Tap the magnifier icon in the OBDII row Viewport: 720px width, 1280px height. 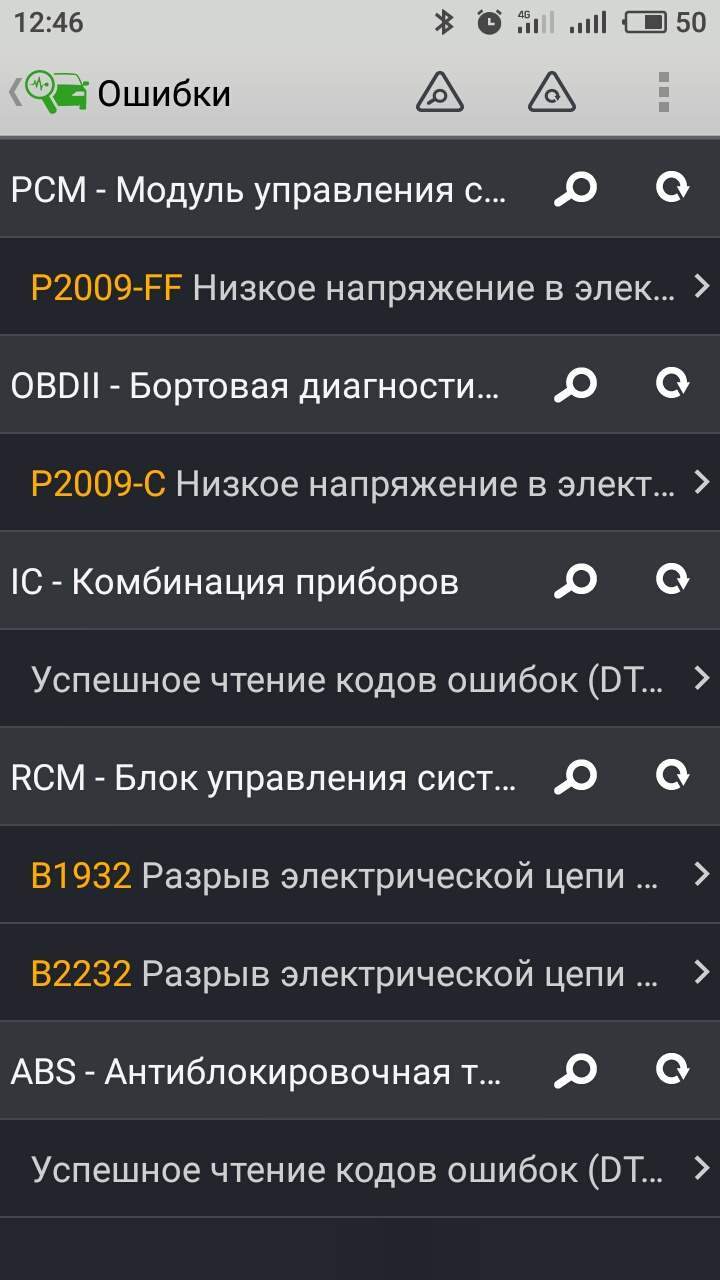pos(575,385)
